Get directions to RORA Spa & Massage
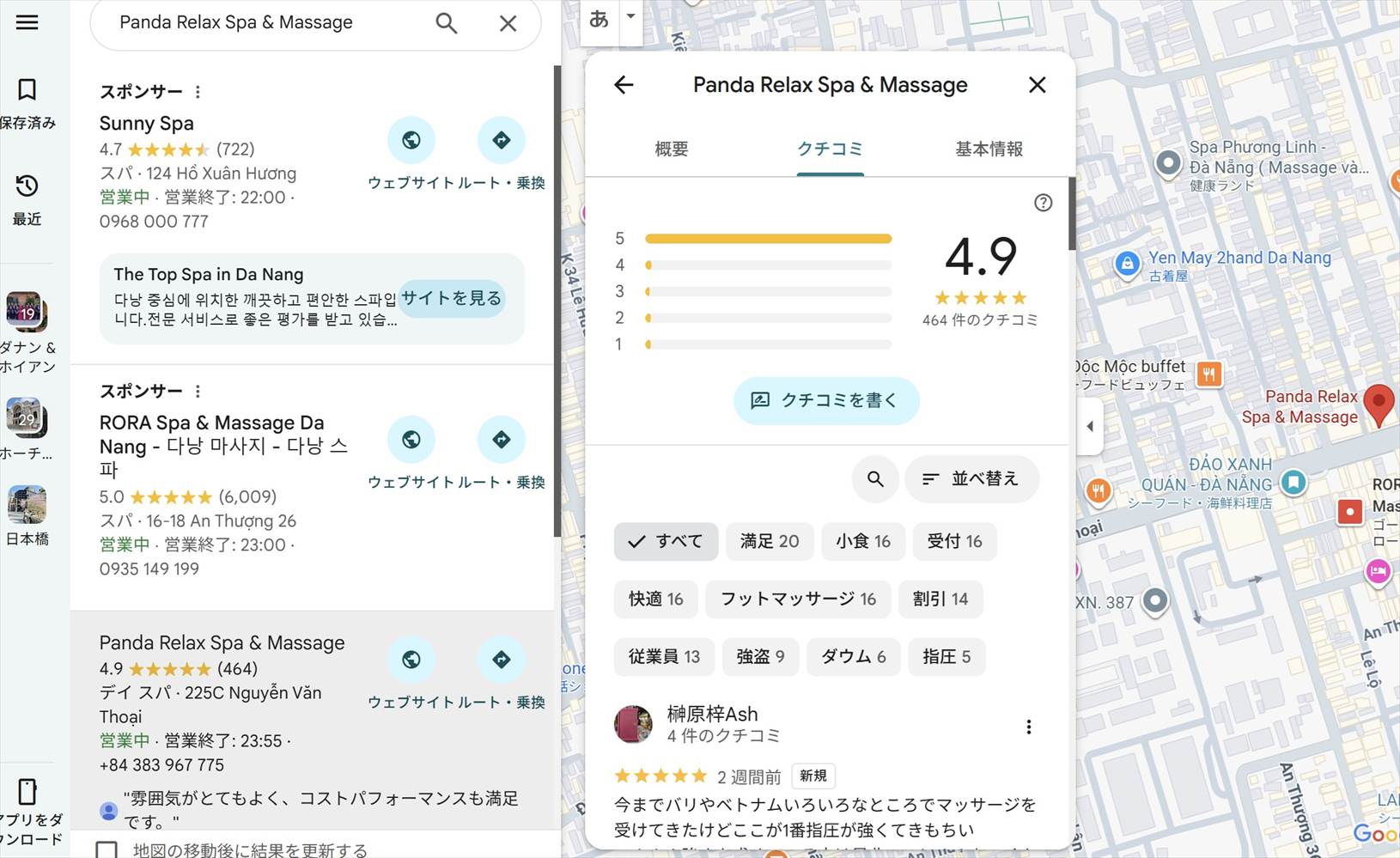The height and width of the screenshot is (858, 1400). [x=502, y=440]
